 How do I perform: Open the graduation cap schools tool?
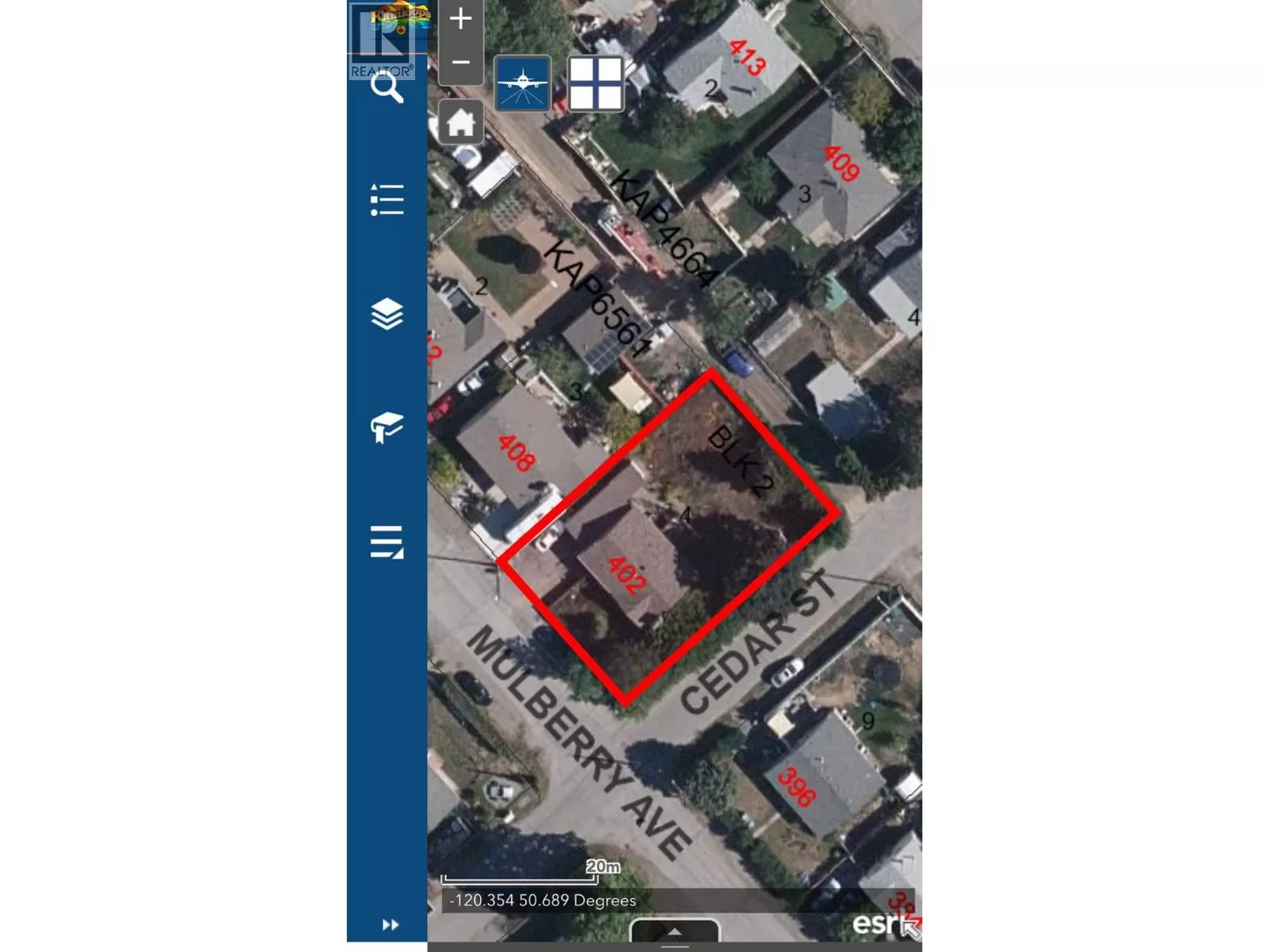[x=387, y=428]
